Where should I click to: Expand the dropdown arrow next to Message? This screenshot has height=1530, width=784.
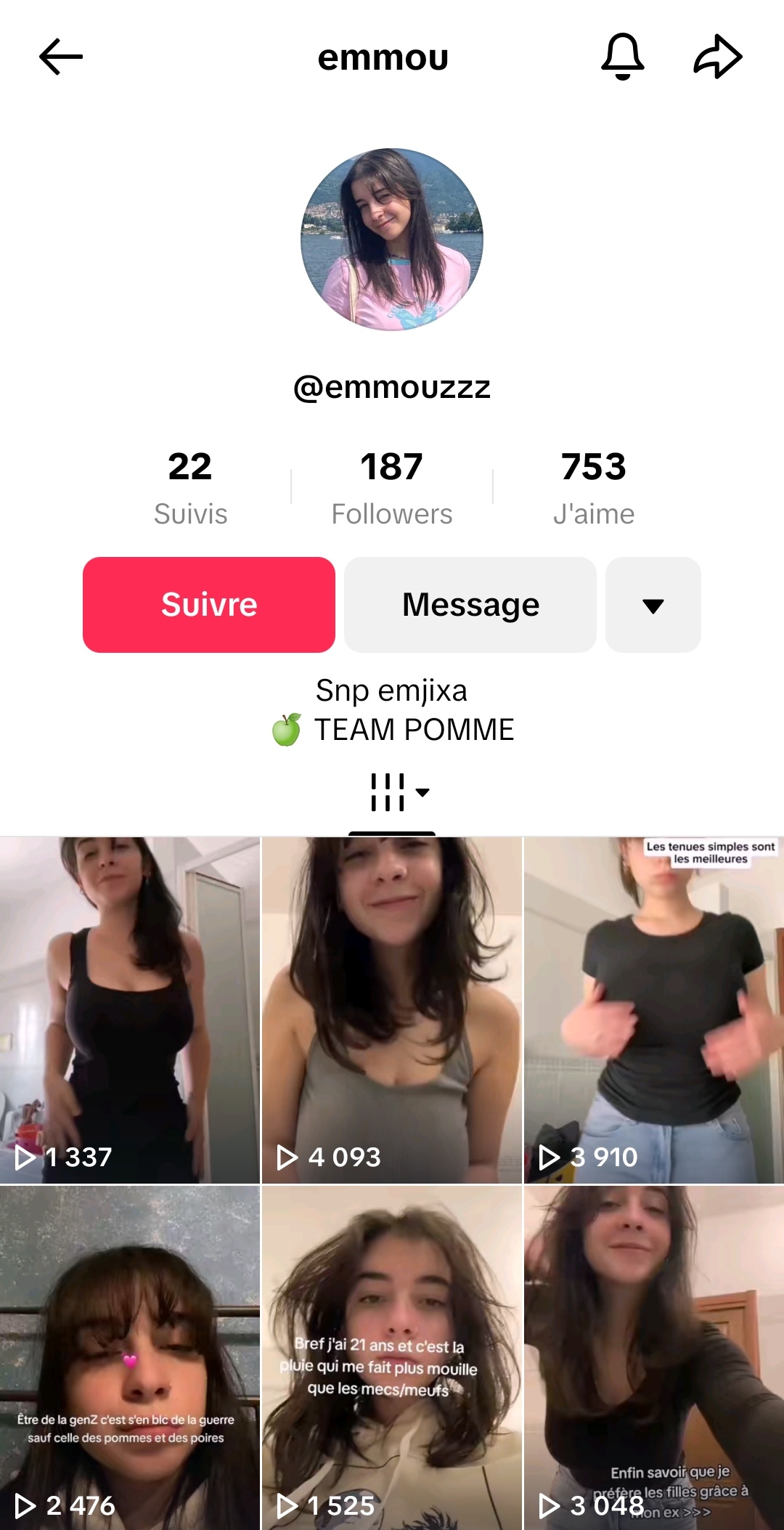pyautogui.click(x=653, y=605)
